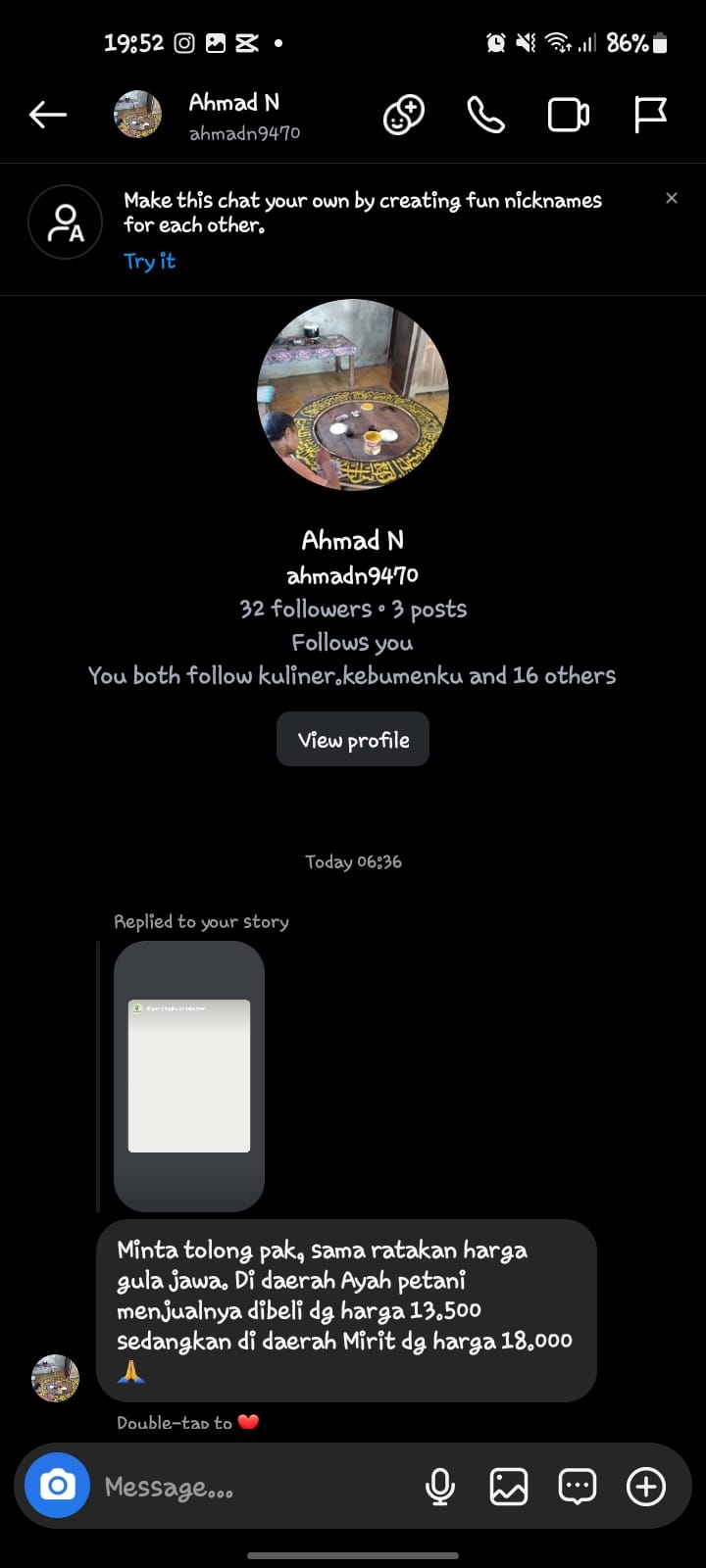The height and width of the screenshot is (1568, 706).
Task: Open the add sticker/avatar icon in header
Action: [403, 115]
